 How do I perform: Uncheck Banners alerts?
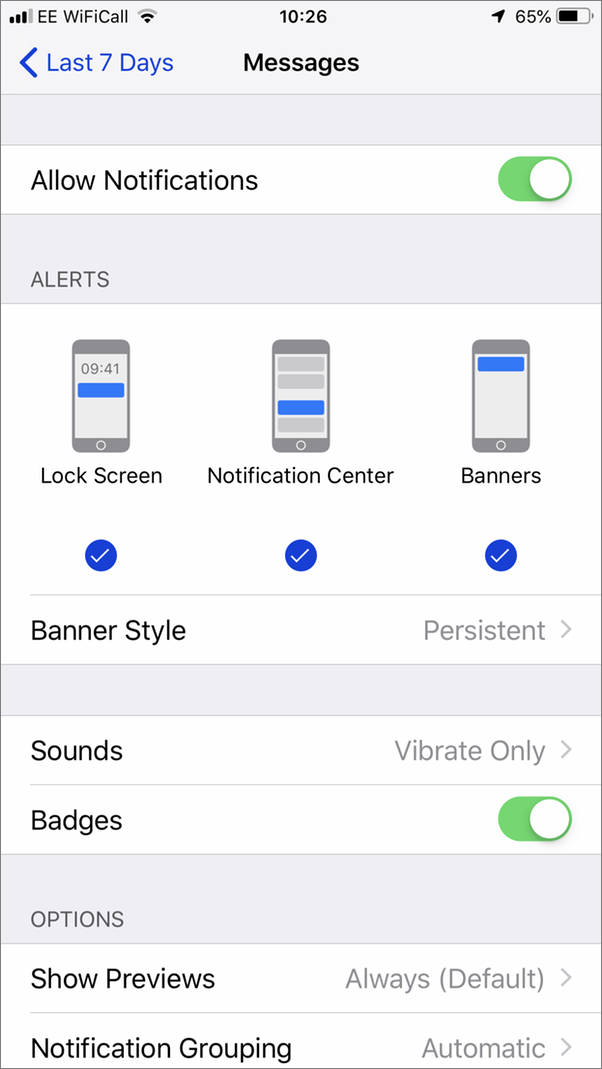pos(501,556)
